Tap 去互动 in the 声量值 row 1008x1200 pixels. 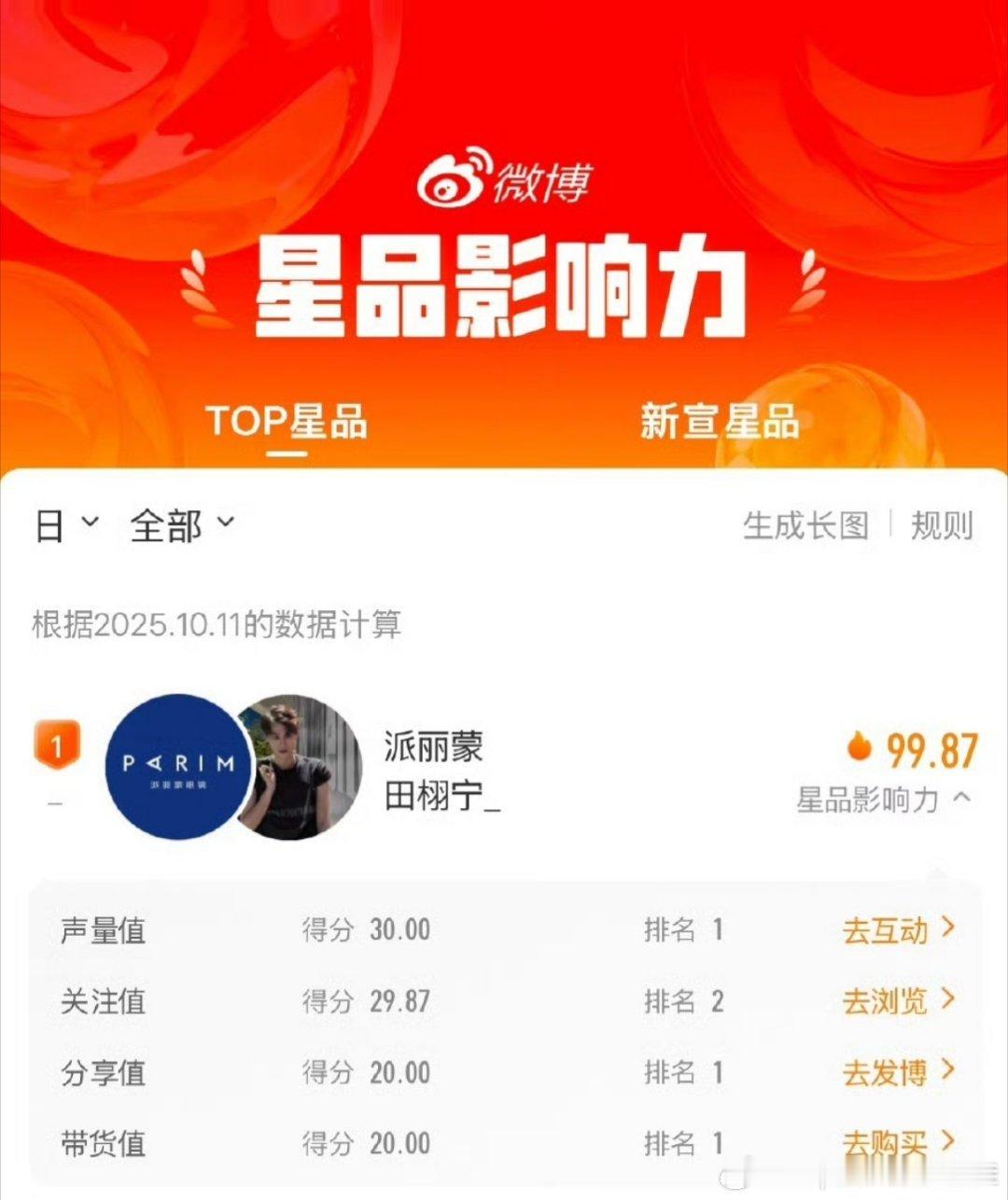898,929
